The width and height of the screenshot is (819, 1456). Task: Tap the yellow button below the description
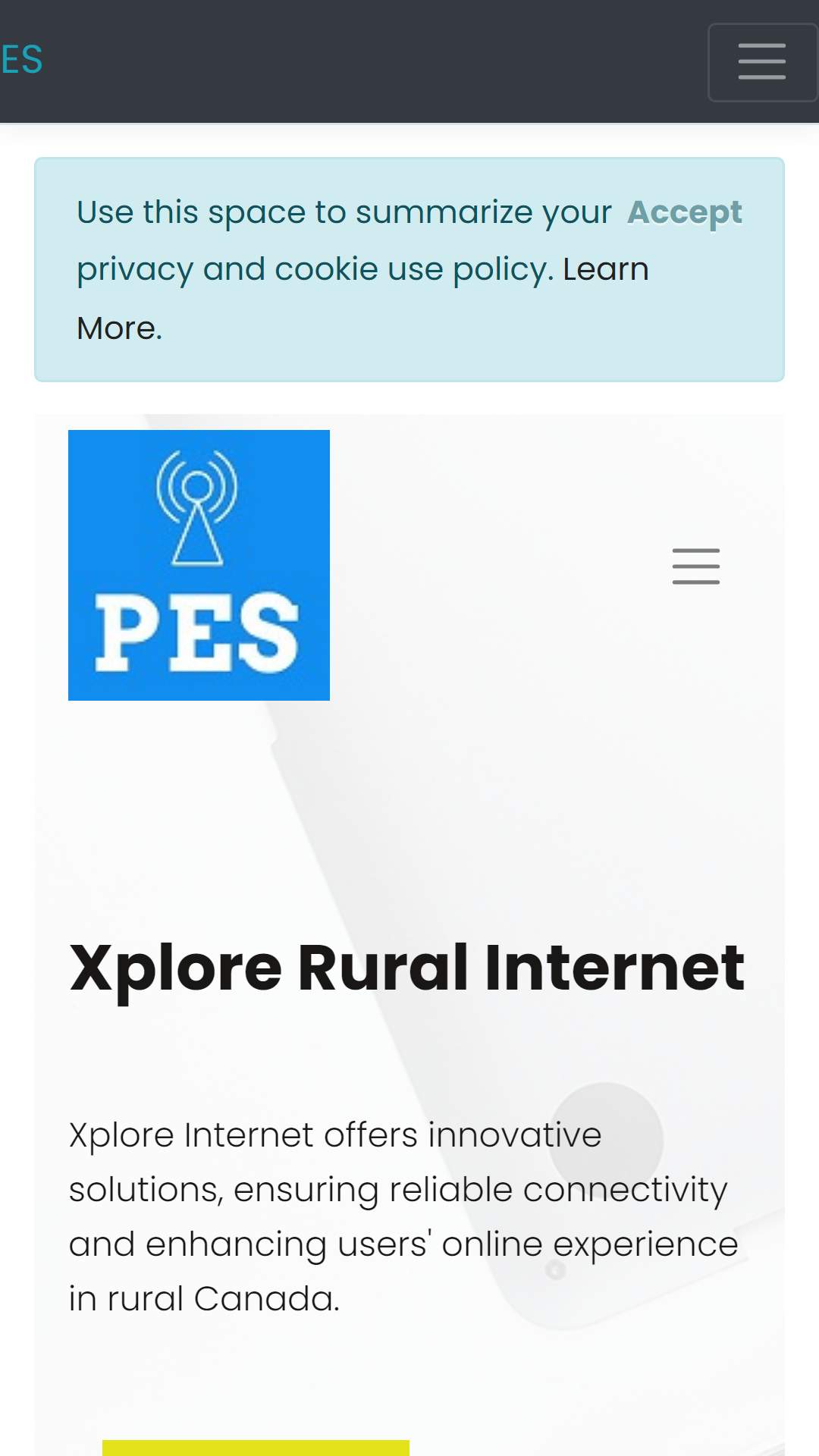point(256,1447)
